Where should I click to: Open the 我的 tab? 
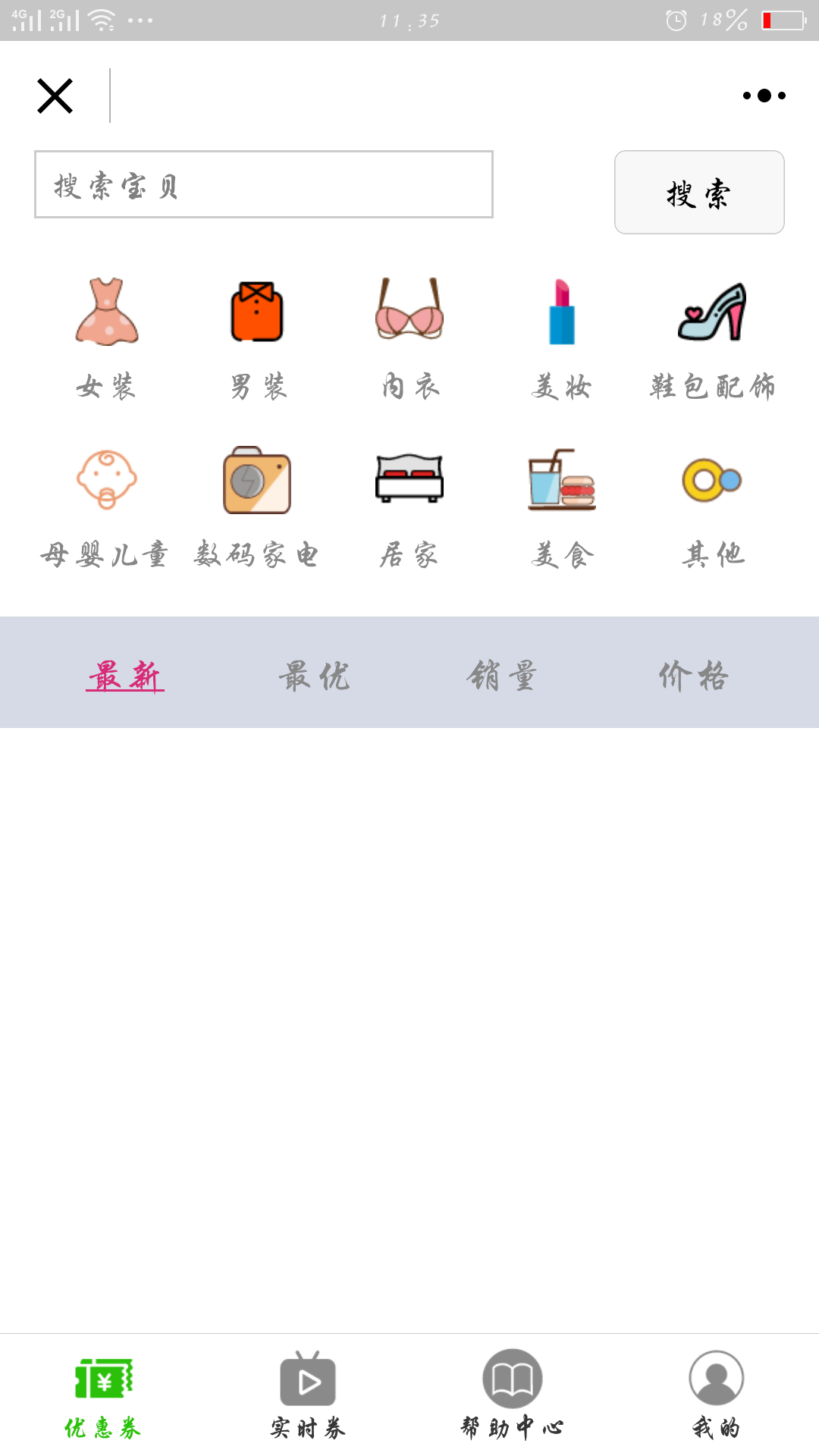(717, 1395)
